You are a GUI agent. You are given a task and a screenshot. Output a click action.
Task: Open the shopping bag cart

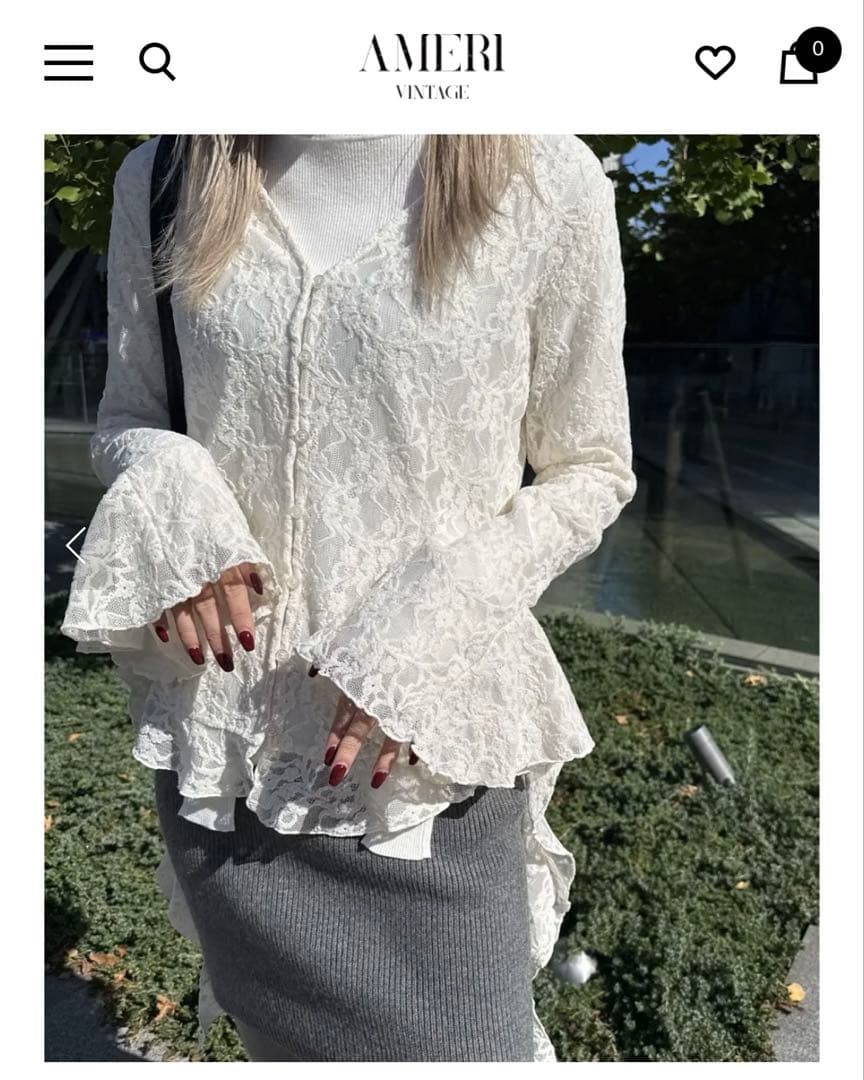800,64
